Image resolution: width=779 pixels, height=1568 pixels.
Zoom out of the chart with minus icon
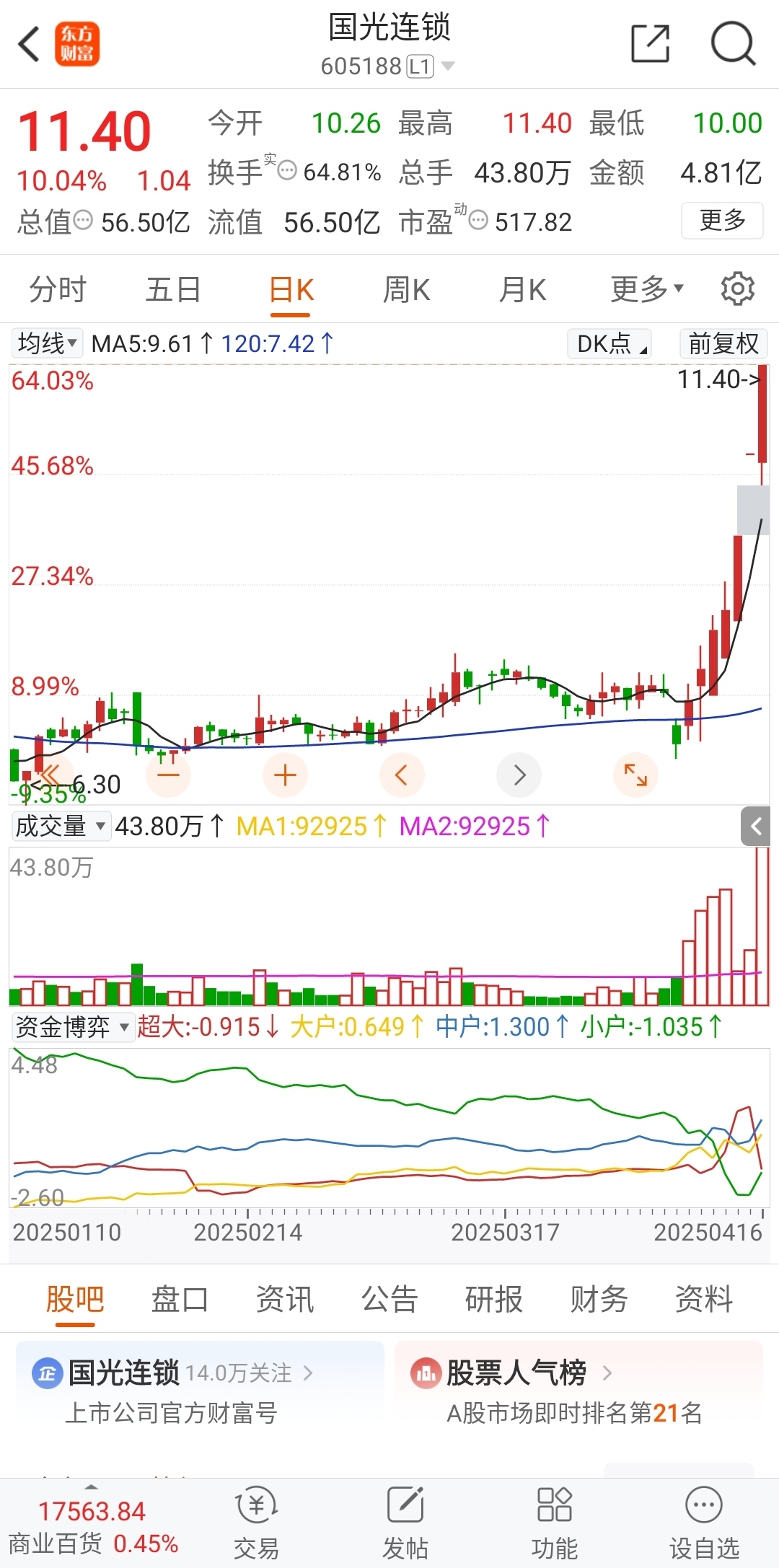[x=168, y=775]
